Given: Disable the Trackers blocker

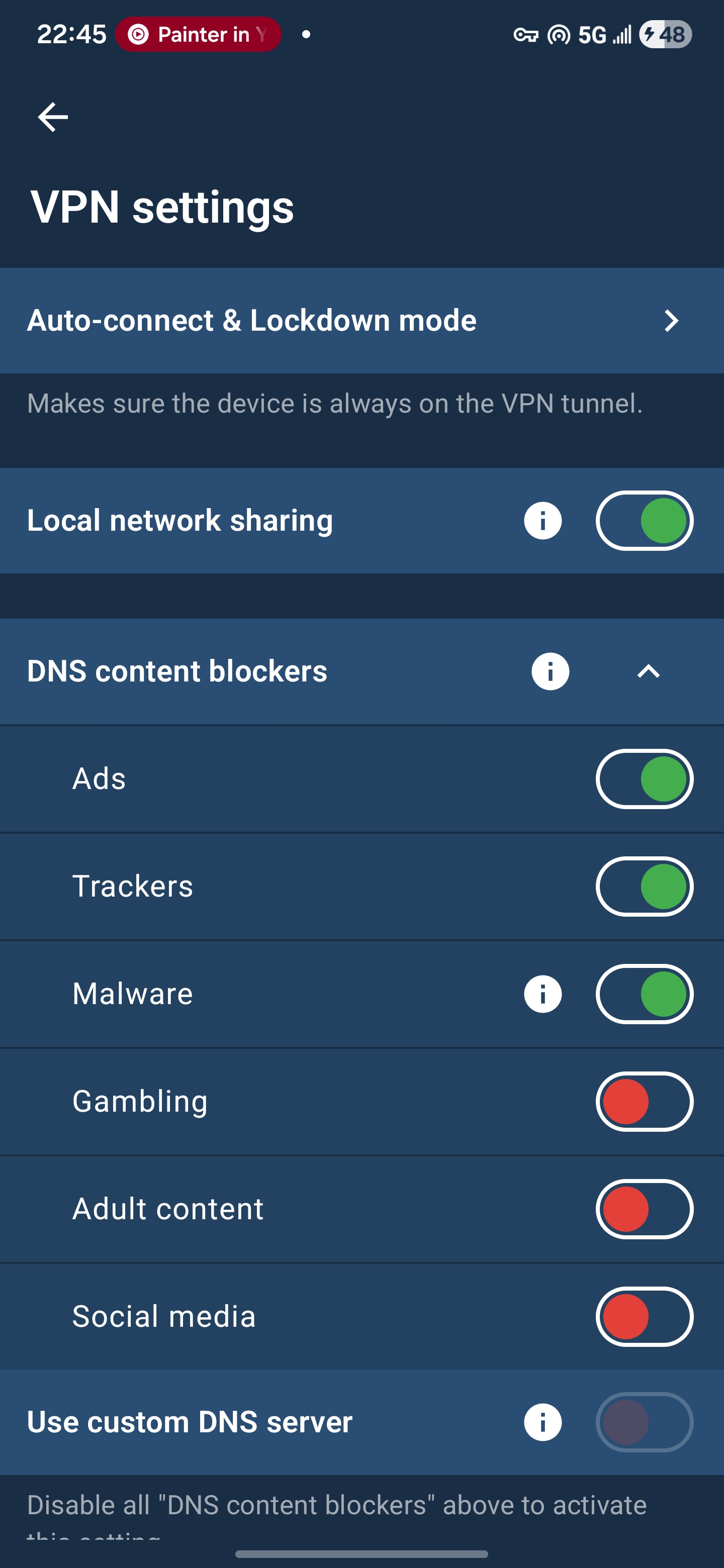Looking at the screenshot, I should (x=644, y=886).
